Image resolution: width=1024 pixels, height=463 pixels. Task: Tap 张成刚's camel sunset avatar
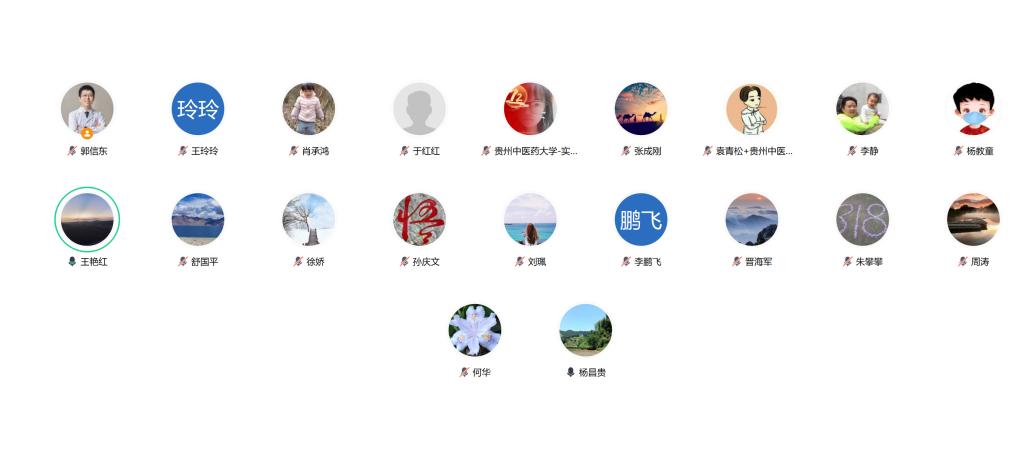(641, 108)
